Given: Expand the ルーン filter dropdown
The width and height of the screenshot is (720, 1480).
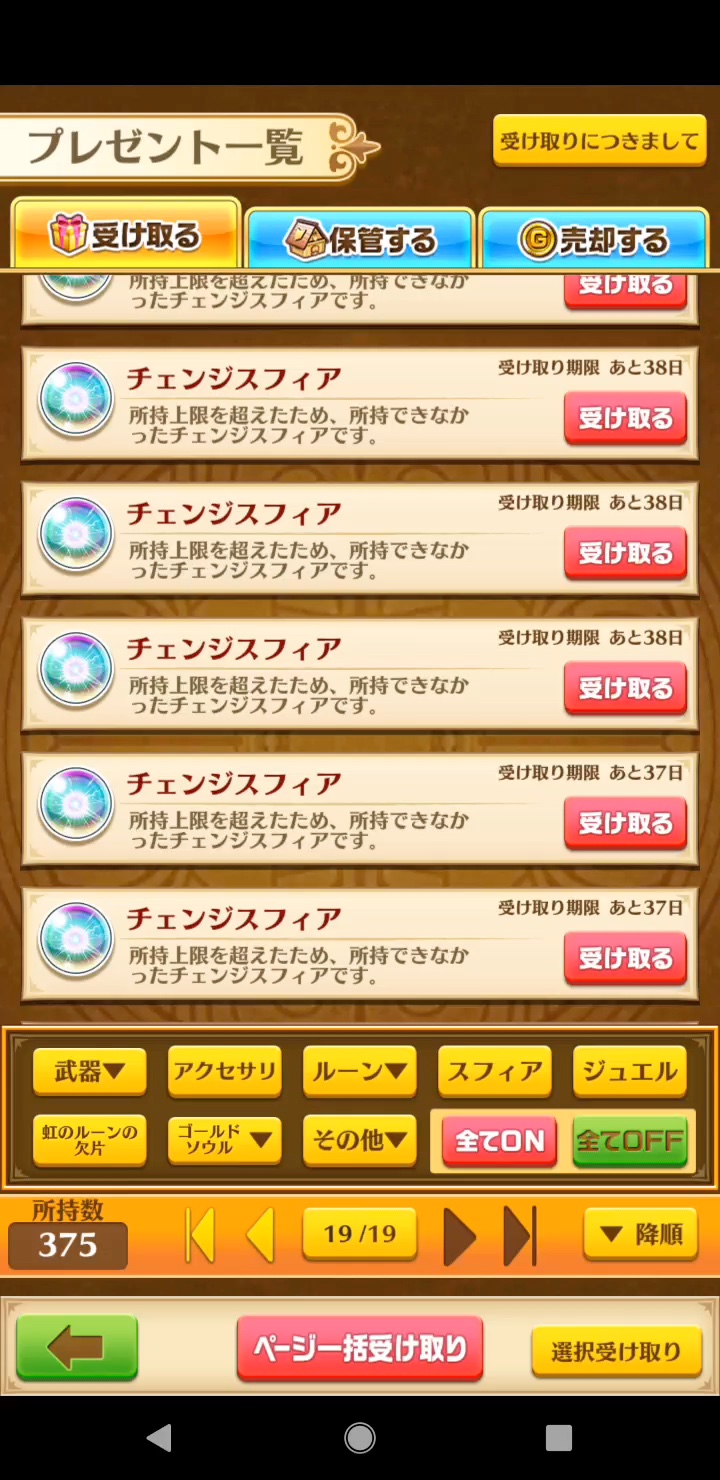Looking at the screenshot, I should pos(359,1072).
